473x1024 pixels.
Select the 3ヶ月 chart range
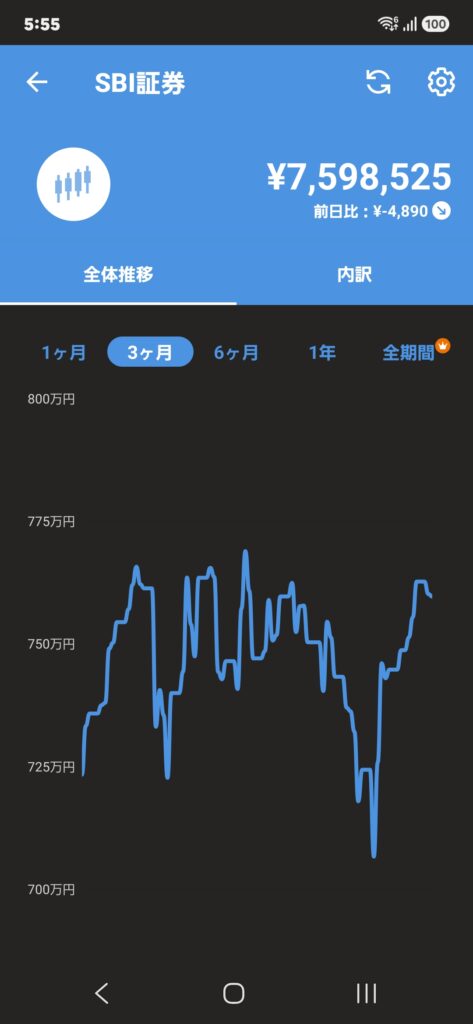coord(150,353)
